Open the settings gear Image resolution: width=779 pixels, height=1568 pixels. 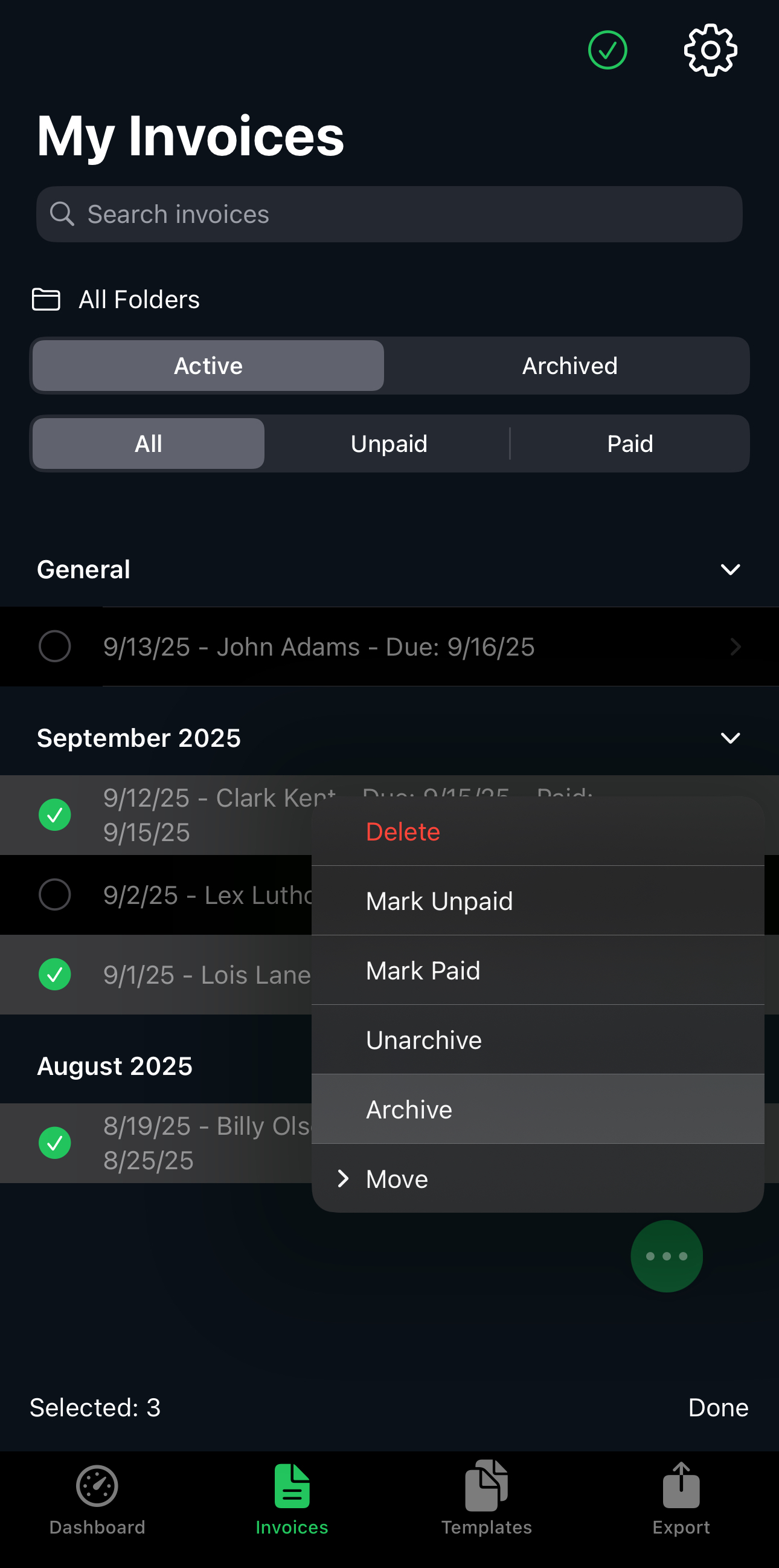(710, 50)
